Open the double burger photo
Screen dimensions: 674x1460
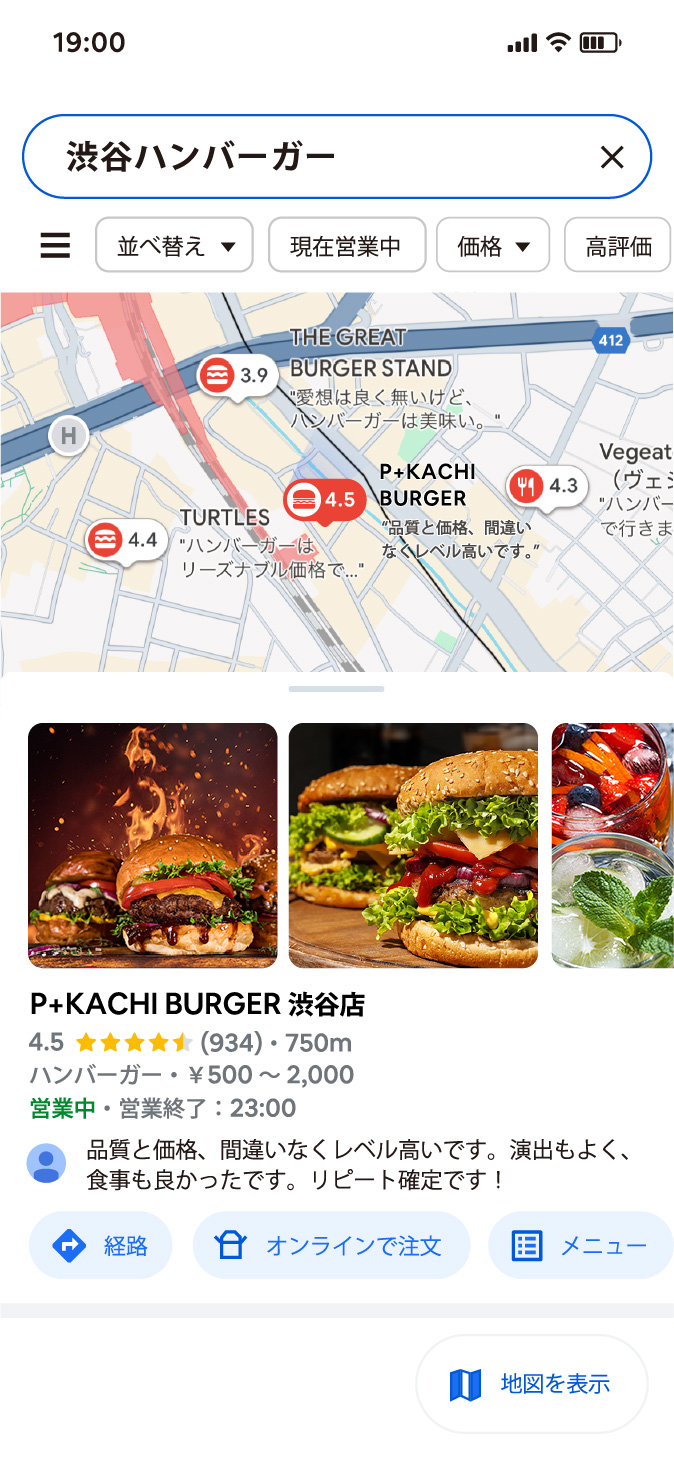click(413, 845)
